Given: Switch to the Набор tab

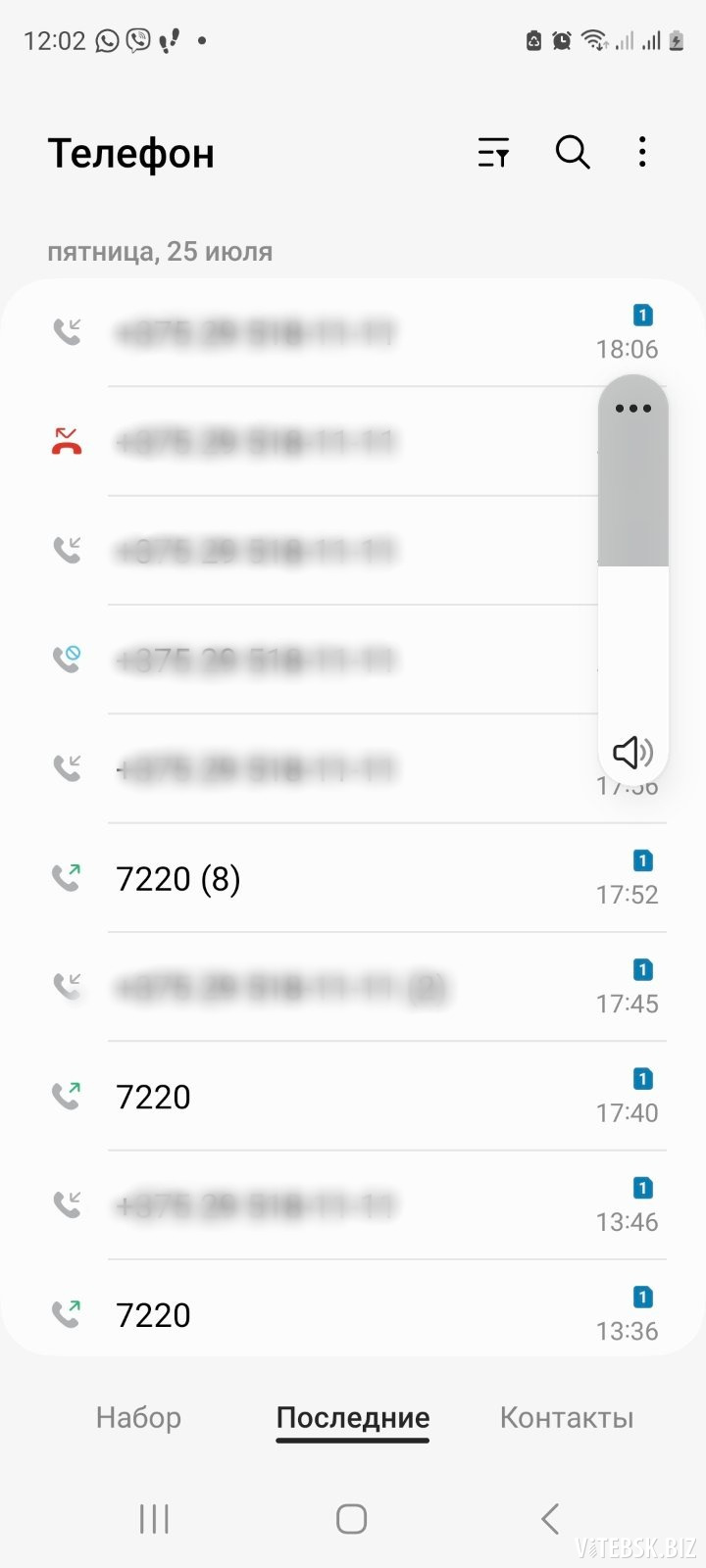Looking at the screenshot, I should point(138,1418).
